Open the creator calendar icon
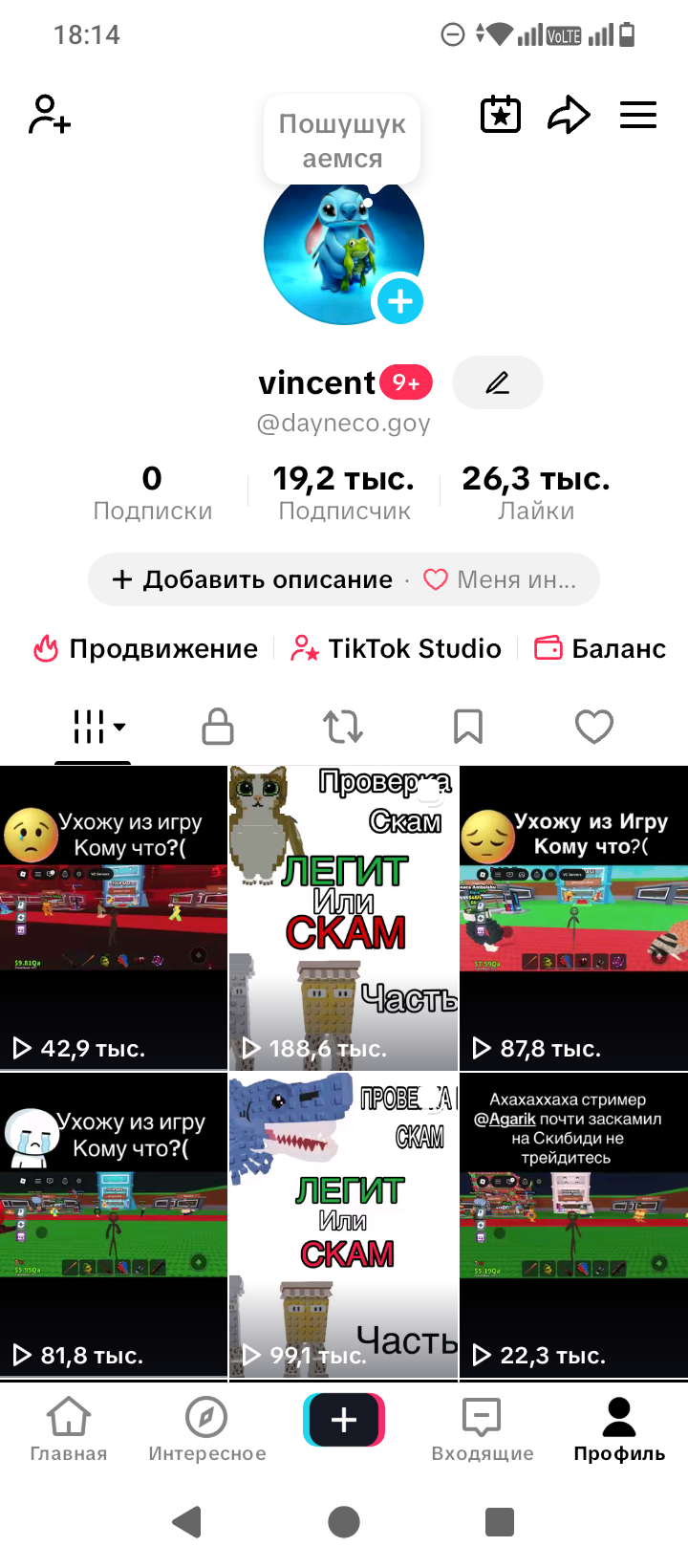The width and height of the screenshot is (688, 1568). (500, 114)
